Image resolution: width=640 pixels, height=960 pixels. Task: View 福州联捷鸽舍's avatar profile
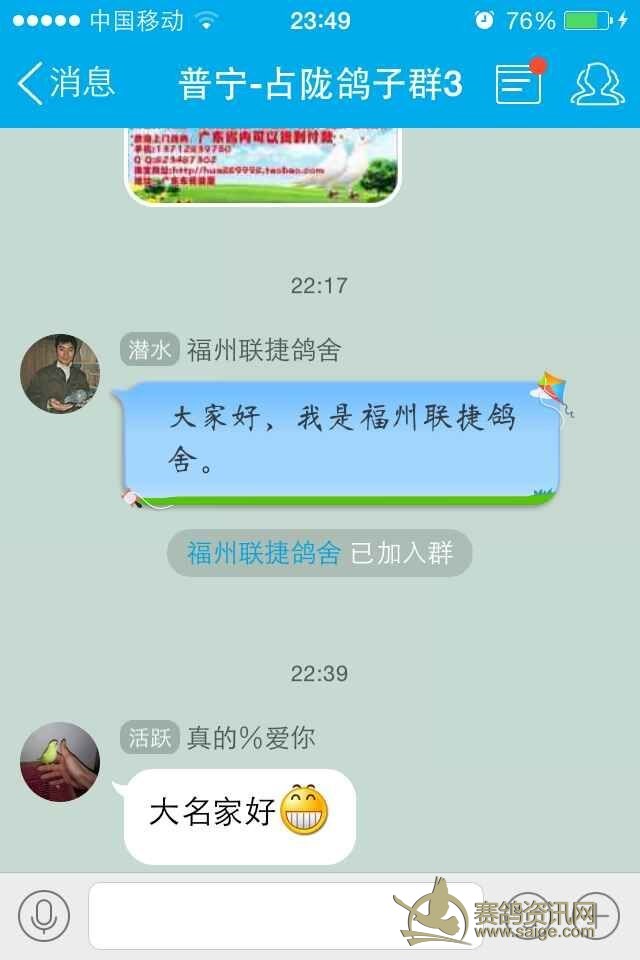pyautogui.click(x=60, y=373)
